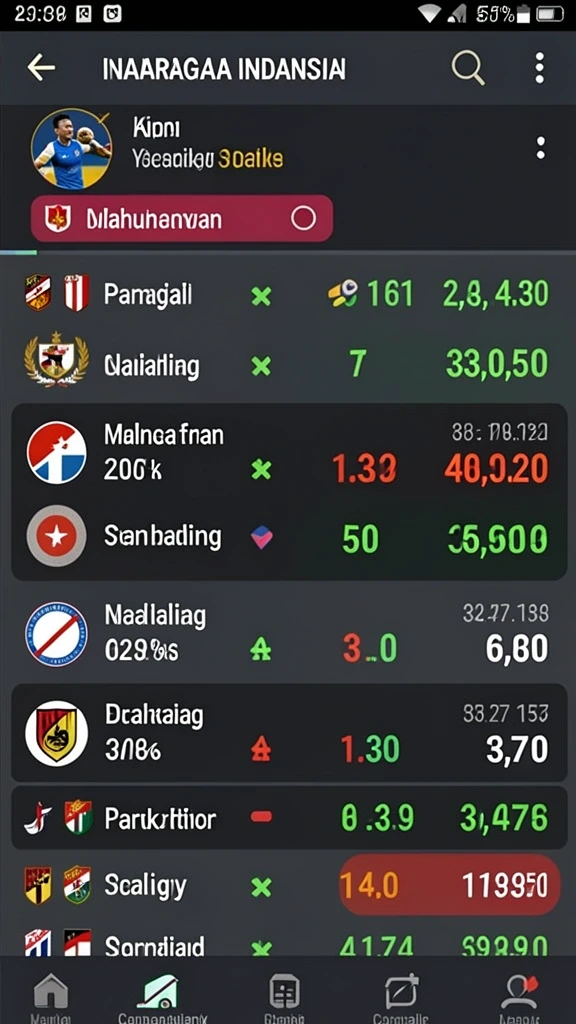
Task: Select the Sanbading row
Action: point(288,537)
